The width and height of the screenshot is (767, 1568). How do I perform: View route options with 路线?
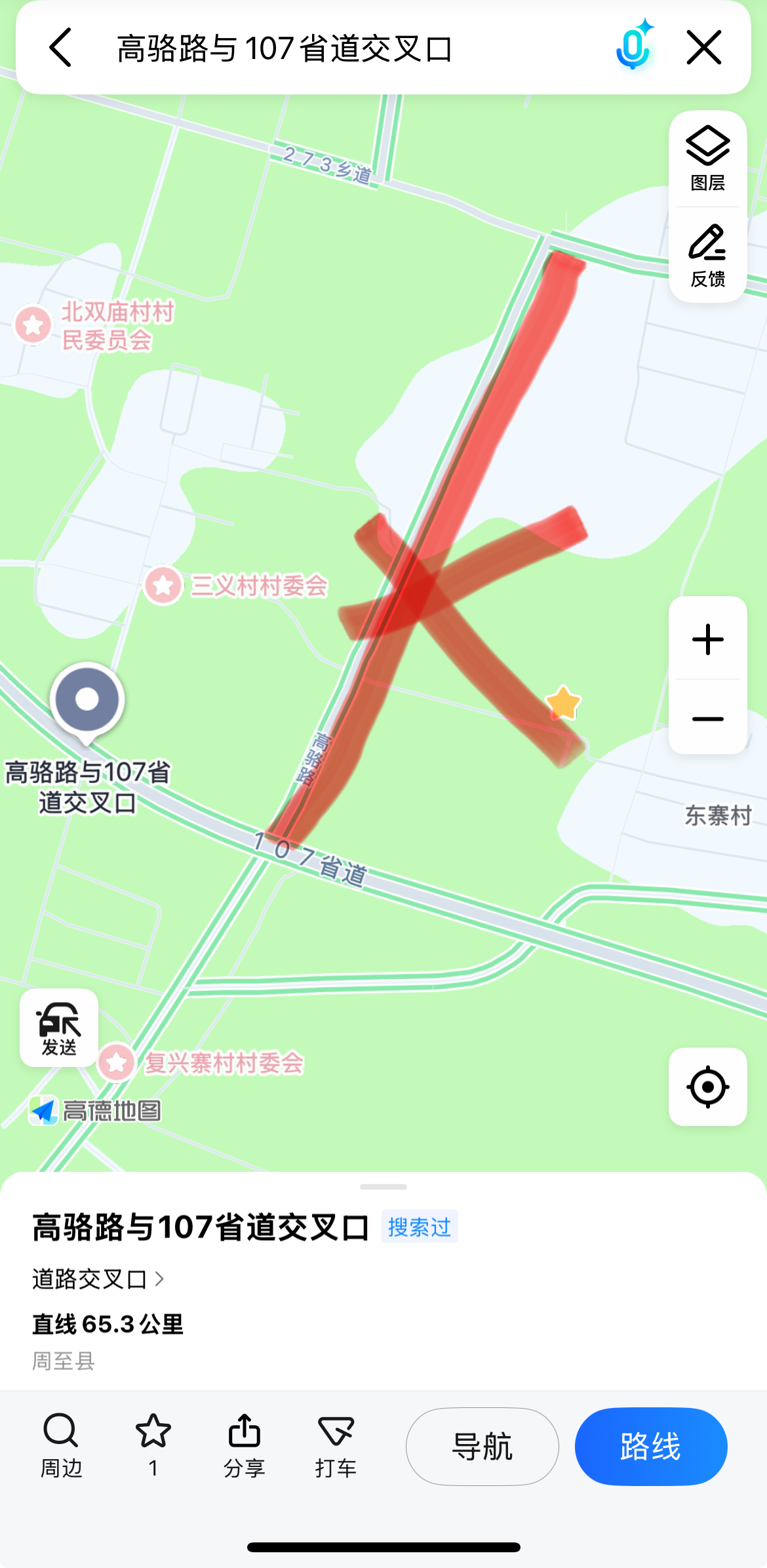pyautogui.click(x=651, y=1446)
